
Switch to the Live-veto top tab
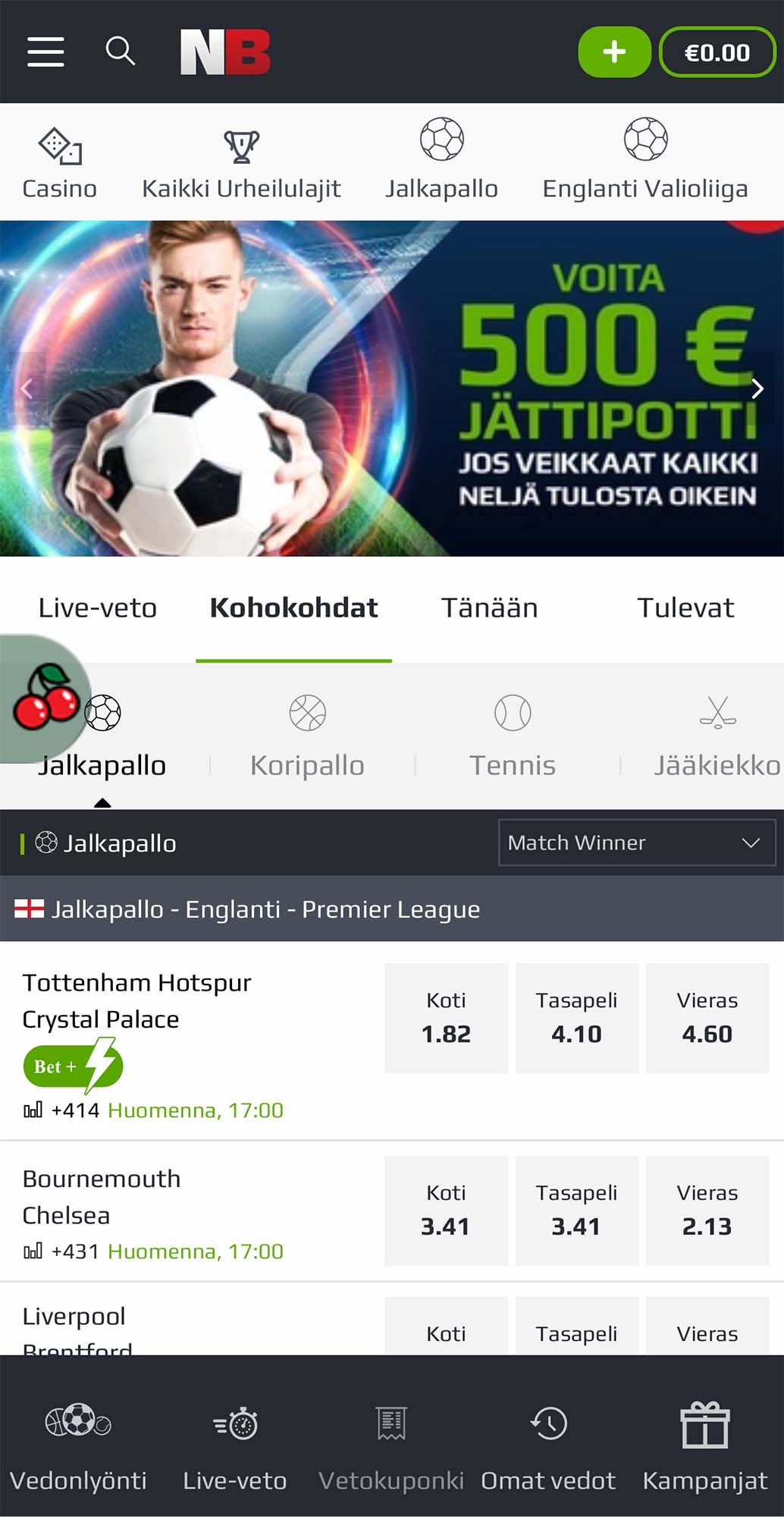pos(98,608)
